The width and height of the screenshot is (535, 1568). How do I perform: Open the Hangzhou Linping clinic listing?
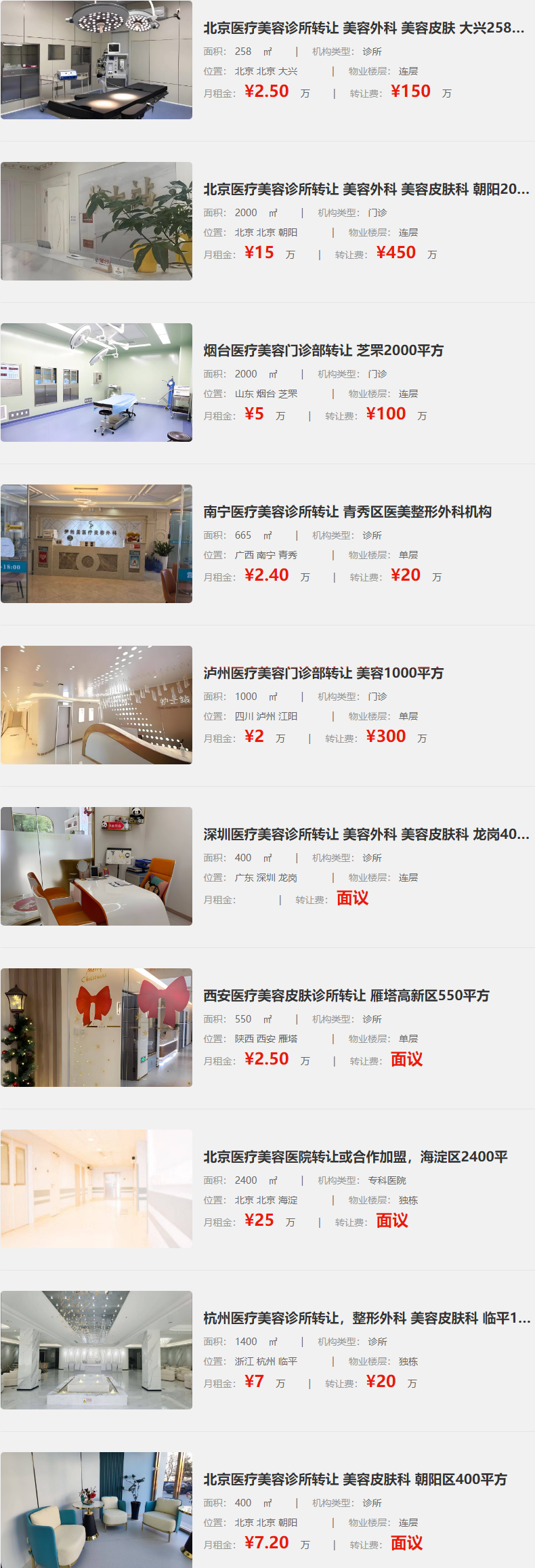366,1319
